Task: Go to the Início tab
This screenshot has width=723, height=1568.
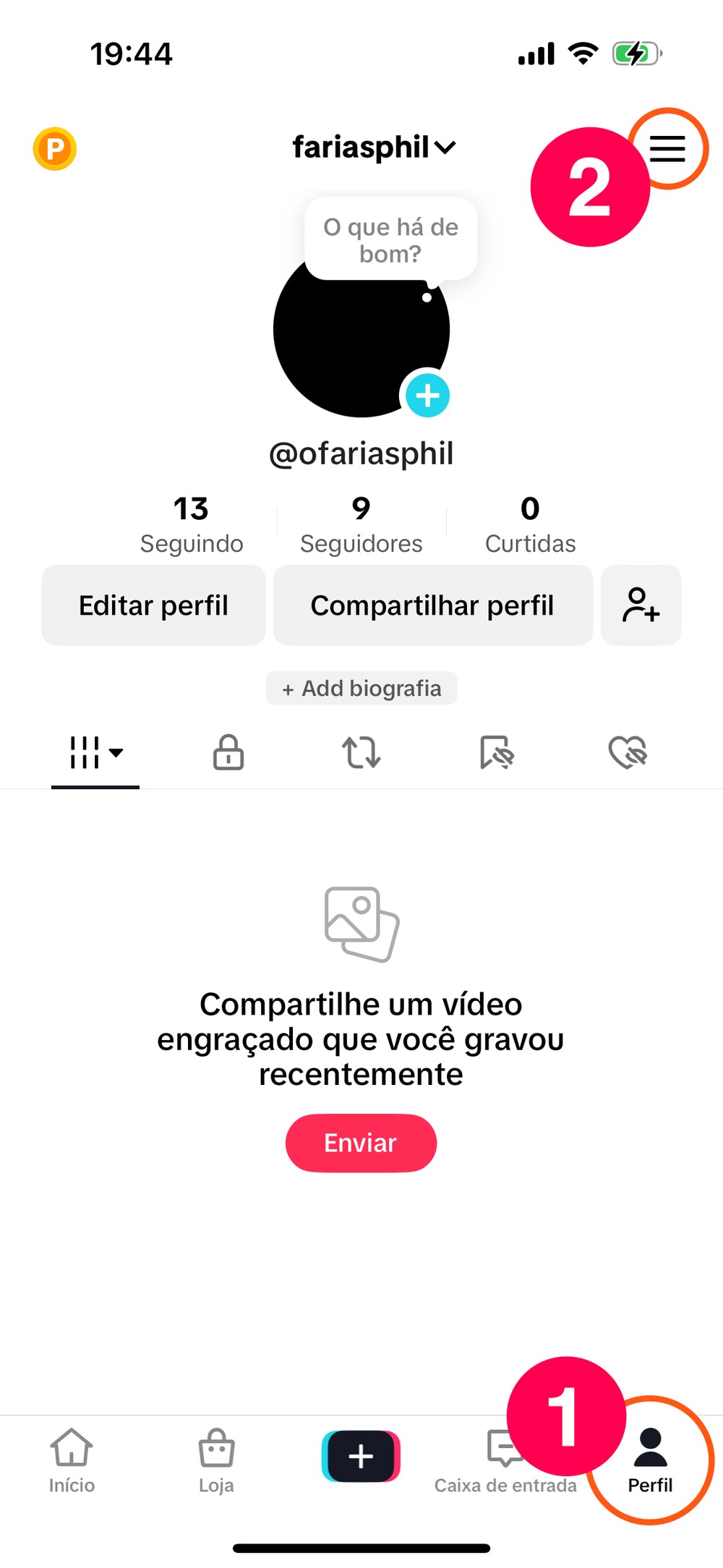Action: tap(72, 1460)
